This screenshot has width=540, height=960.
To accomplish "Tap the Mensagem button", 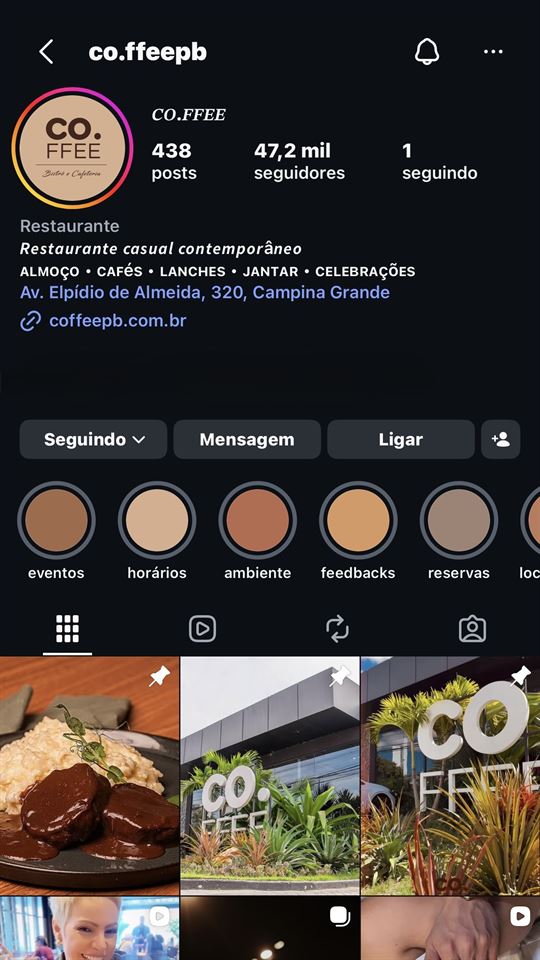I will point(247,440).
